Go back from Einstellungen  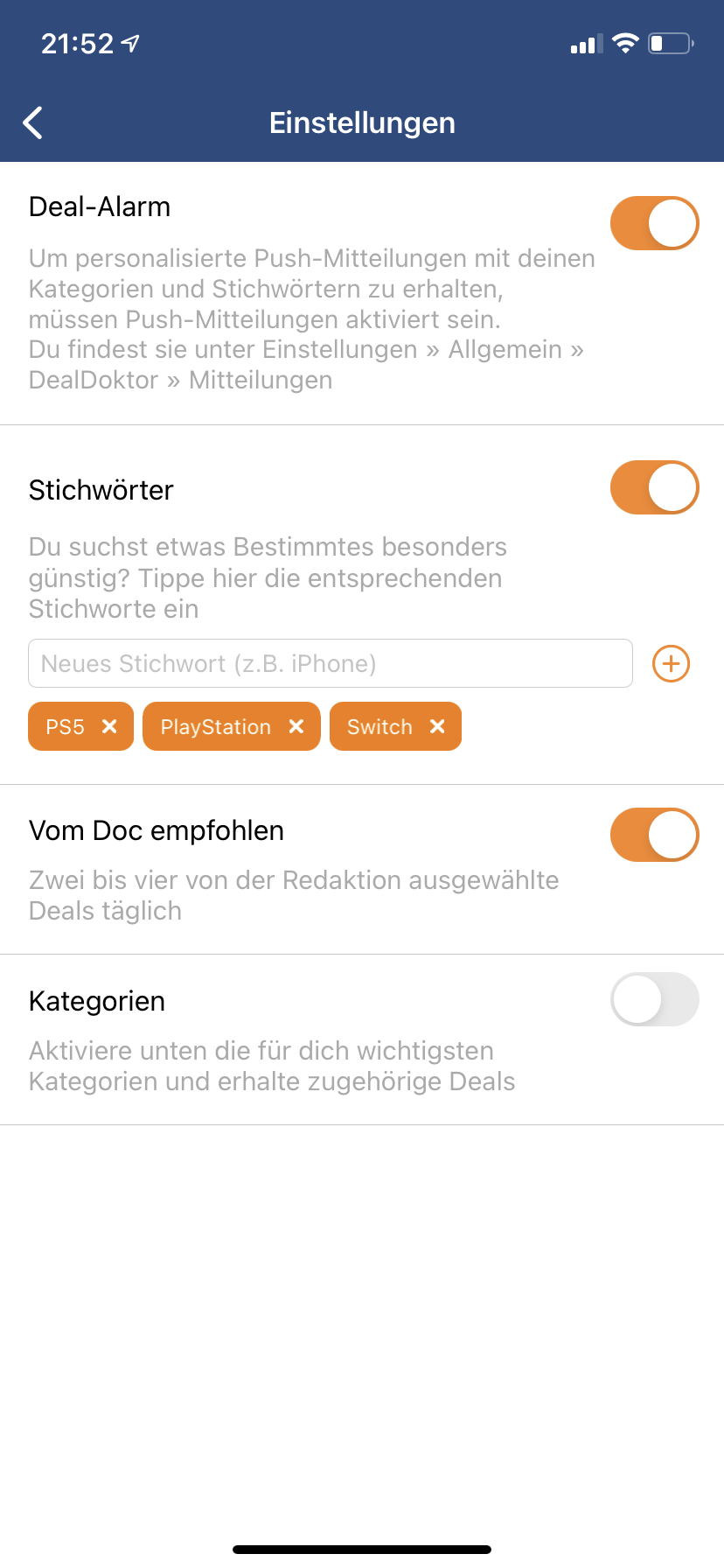pos(33,123)
